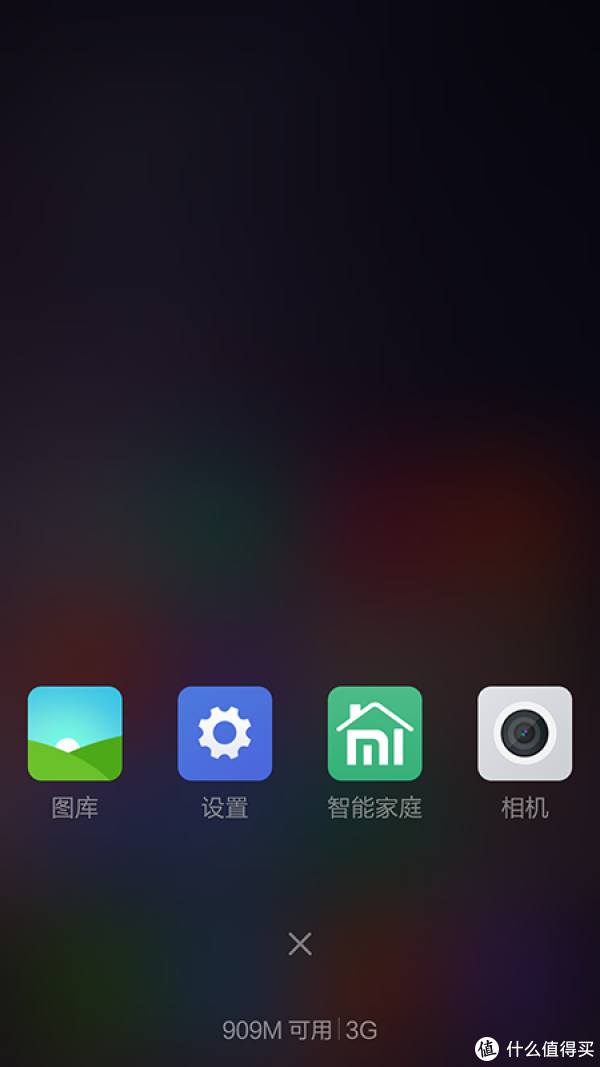Viewport: 600px width, 1067px height.
Task: Switch to the 设置 settings app
Action: 225,733
